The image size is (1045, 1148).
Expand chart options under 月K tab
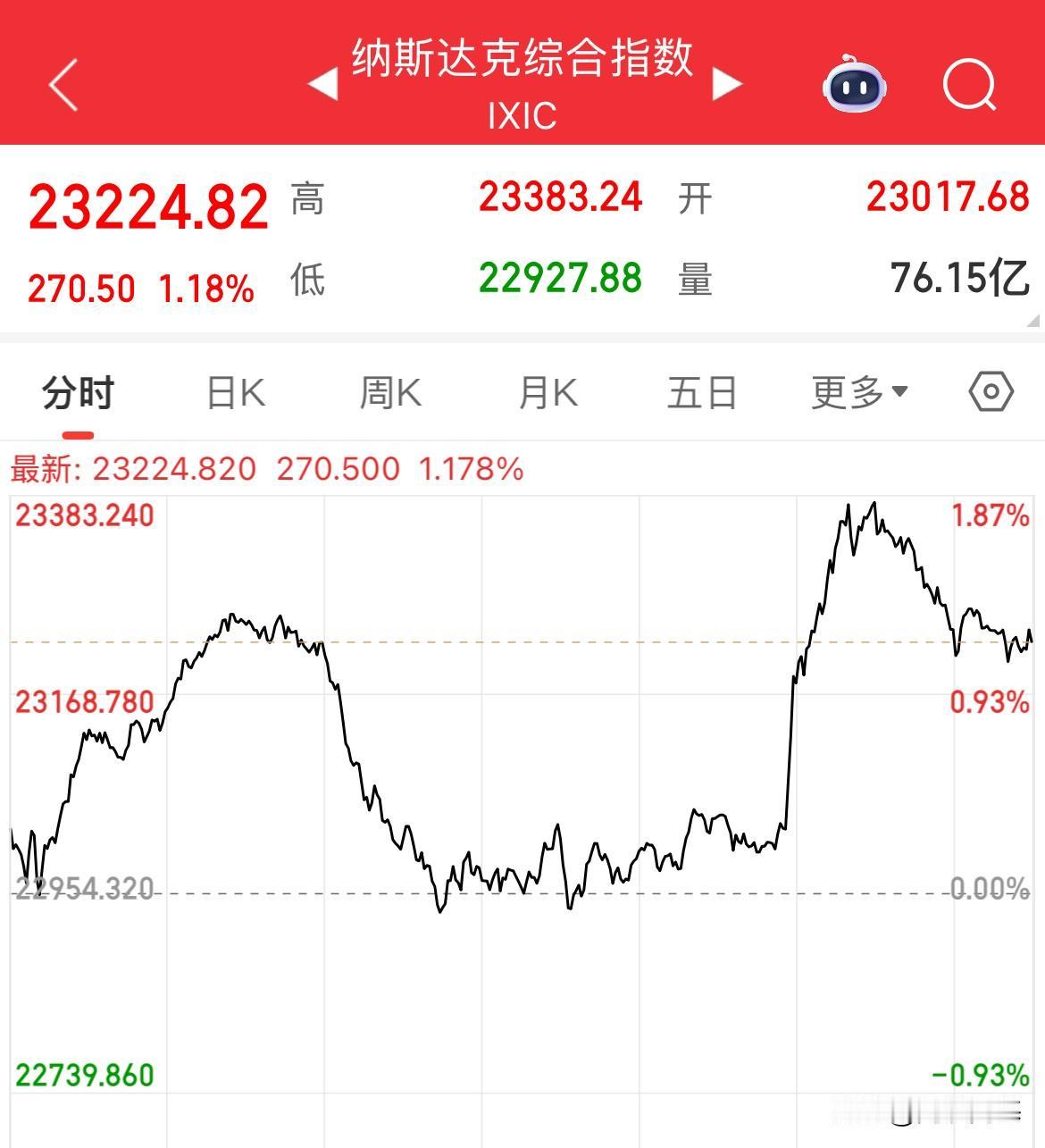tap(547, 391)
